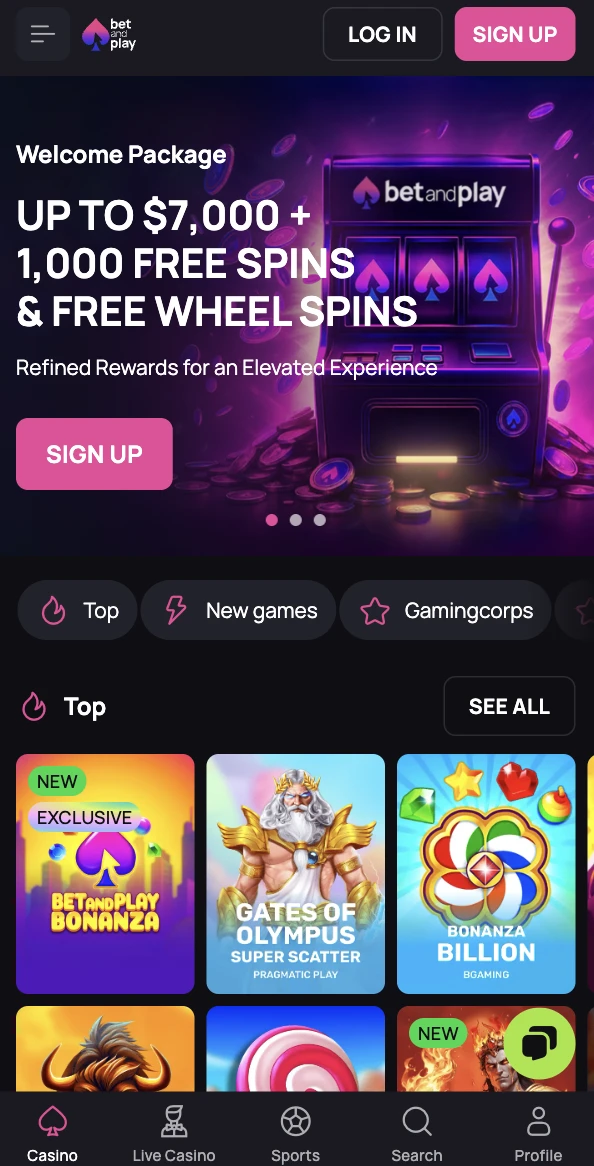Open the Bonanza Billion game
The width and height of the screenshot is (594, 1166).
point(486,874)
